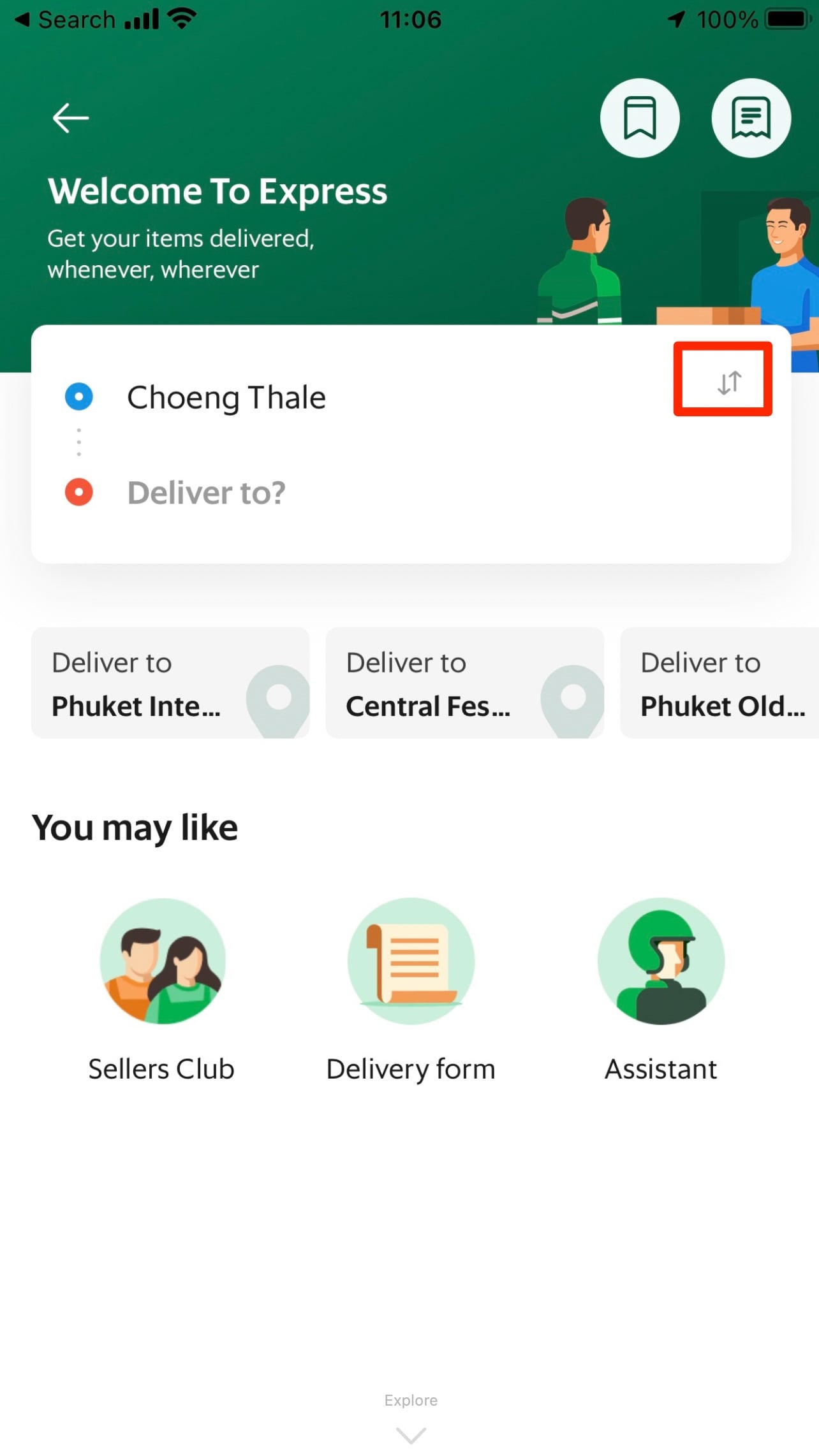Viewport: 819px width, 1456px height.
Task: Open saved places bookmark icon
Action: [x=639, y=118]
